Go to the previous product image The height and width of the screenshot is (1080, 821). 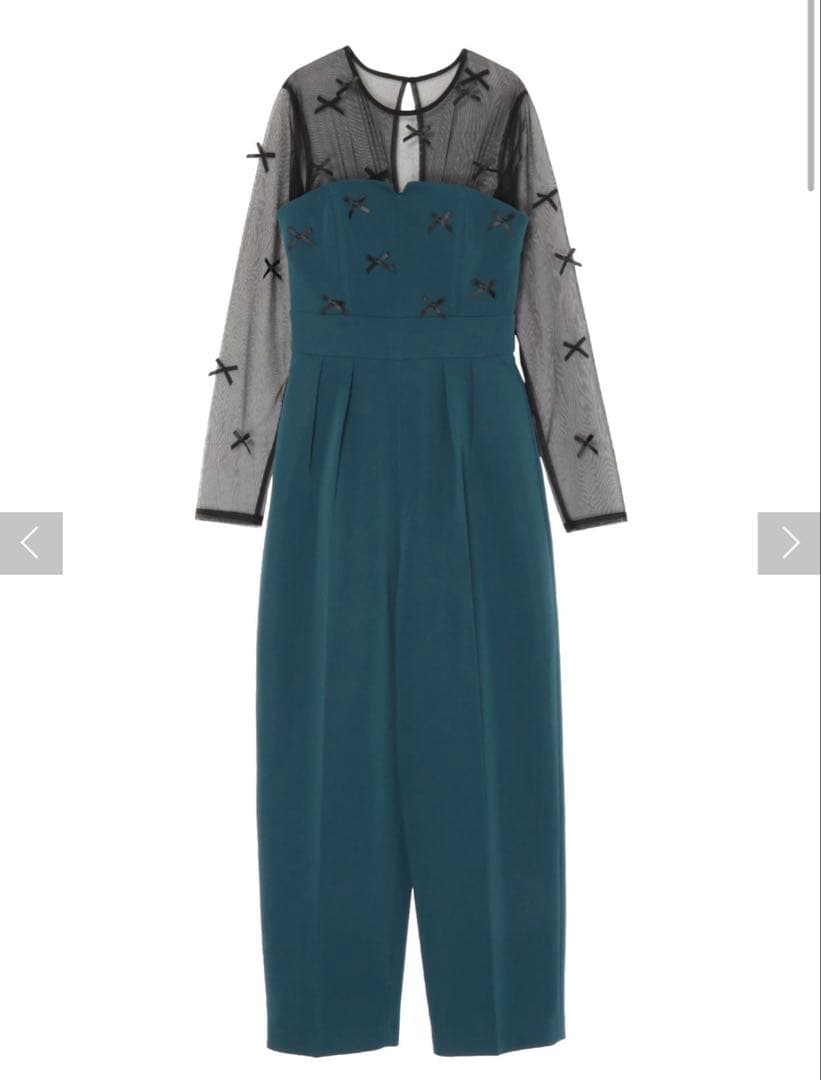click(x=31, y=543)
